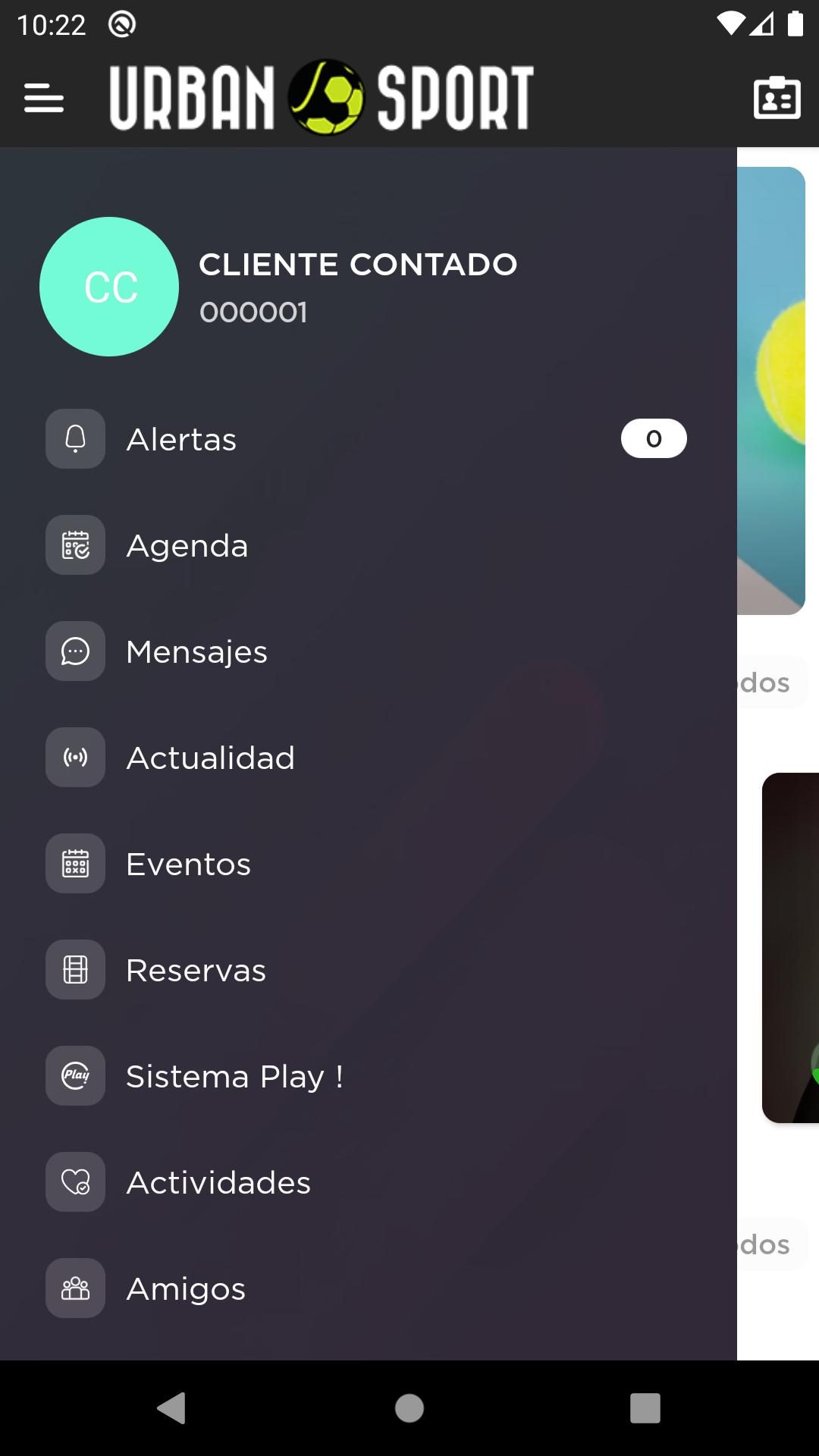819x1456 pixels.
Task: Open the contact card icon
Action: [777, 98]
